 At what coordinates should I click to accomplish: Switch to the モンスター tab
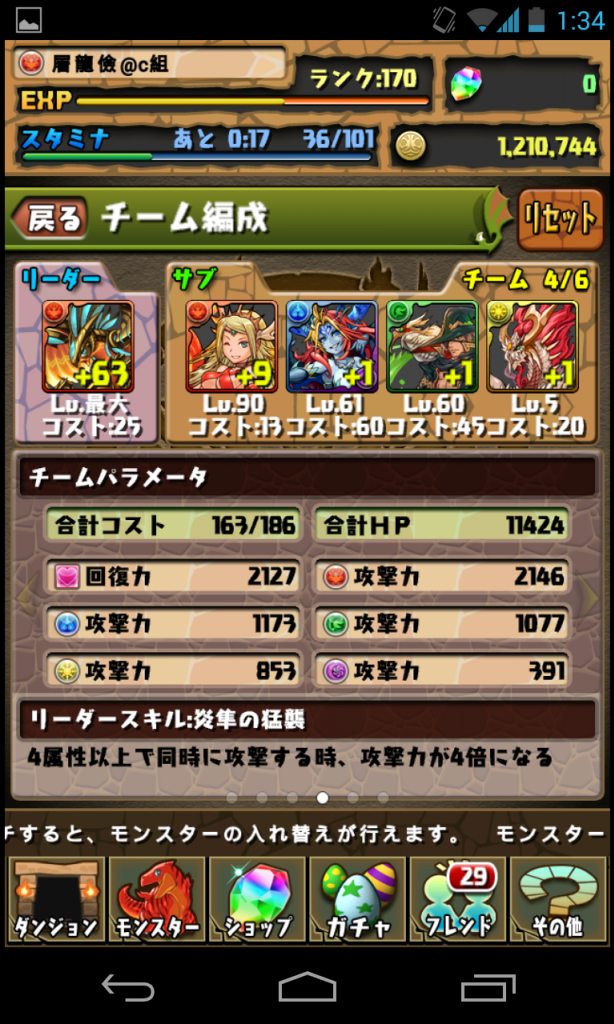pos(156,899)
